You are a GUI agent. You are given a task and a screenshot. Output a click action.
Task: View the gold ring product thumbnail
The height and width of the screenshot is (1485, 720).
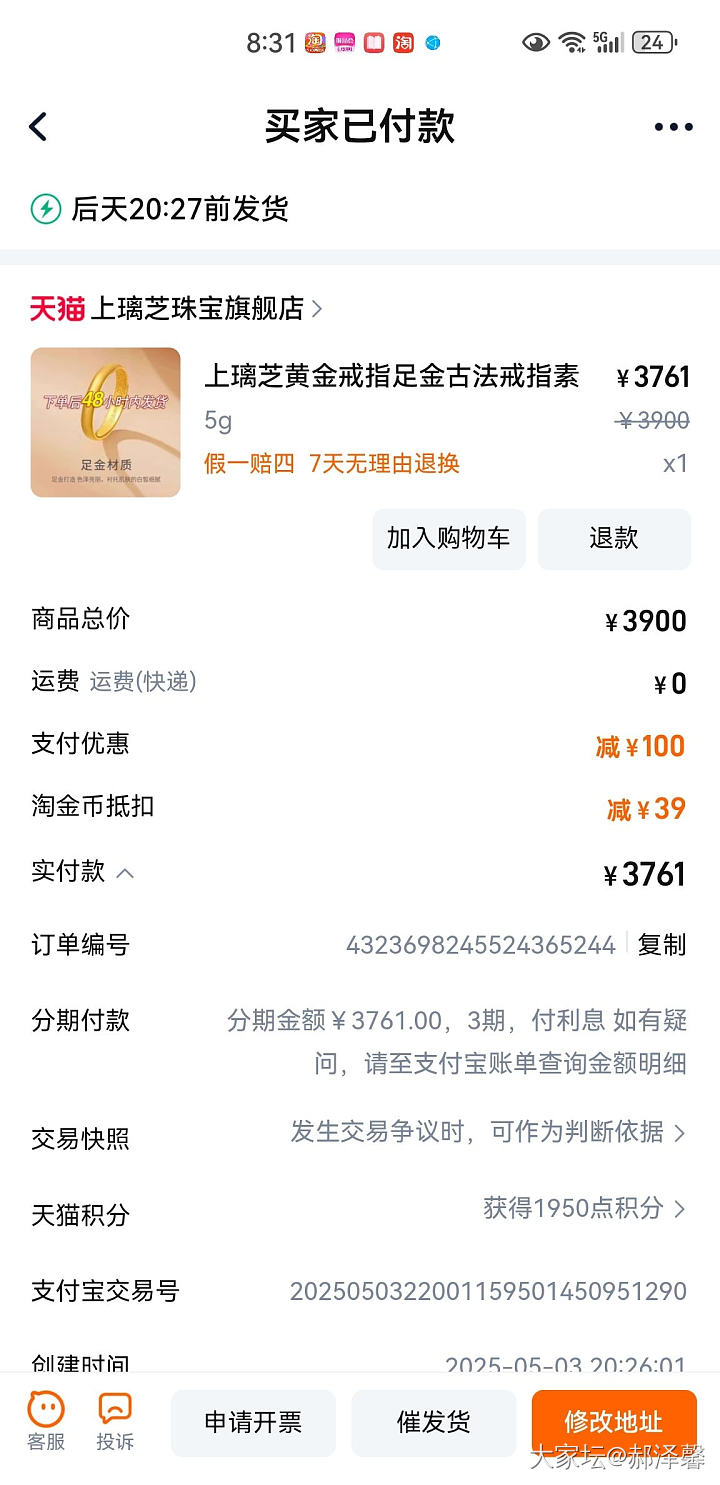click(106, 422)
